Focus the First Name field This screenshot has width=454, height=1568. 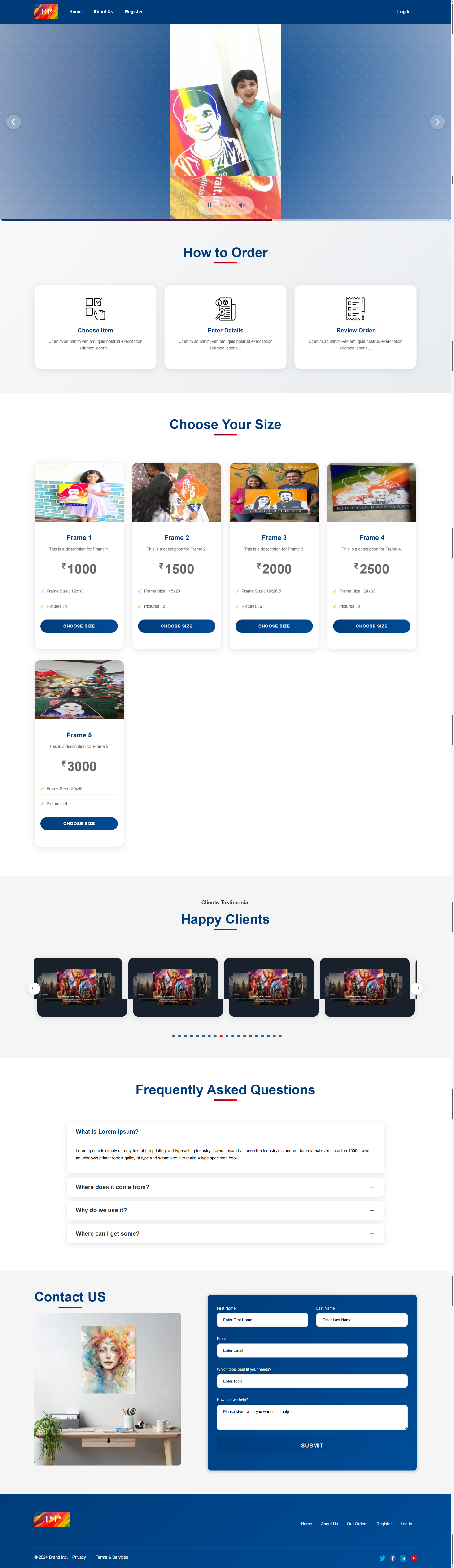(x=262, y=1320)
